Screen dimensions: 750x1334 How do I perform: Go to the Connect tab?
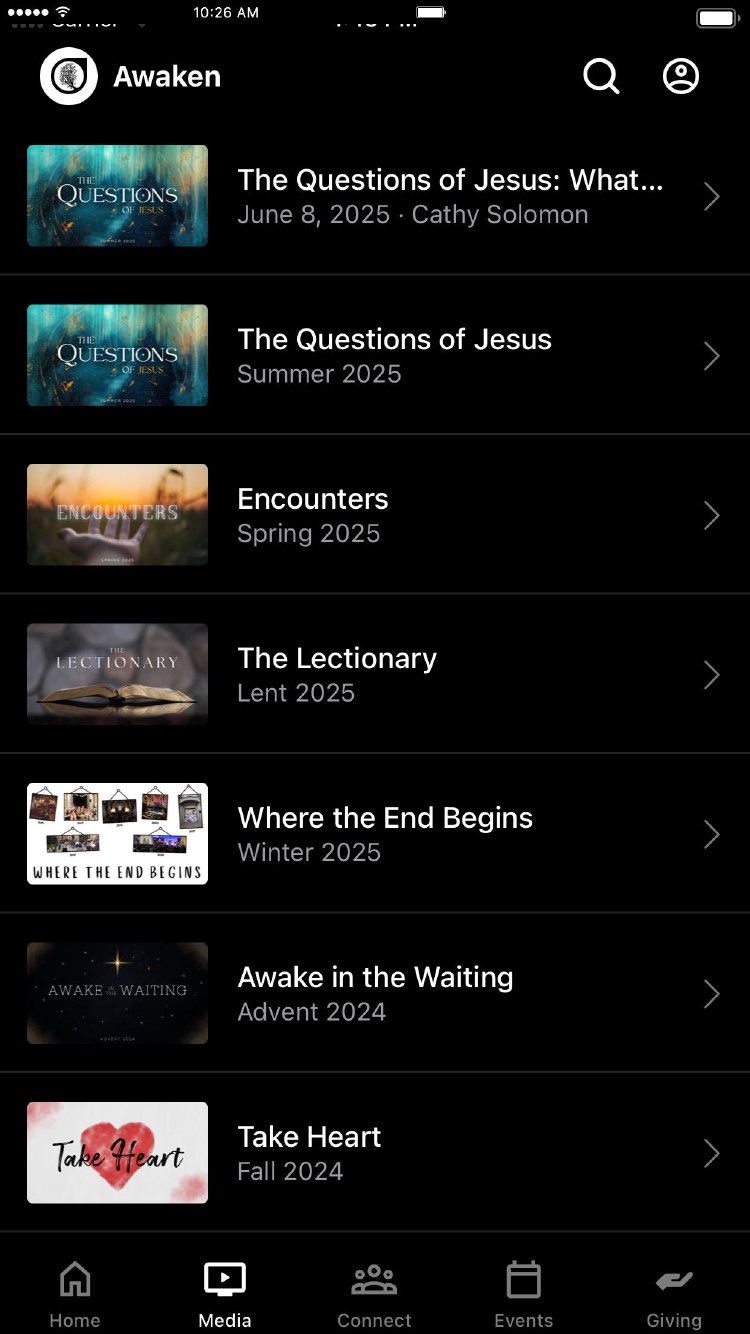point(374,1294)
